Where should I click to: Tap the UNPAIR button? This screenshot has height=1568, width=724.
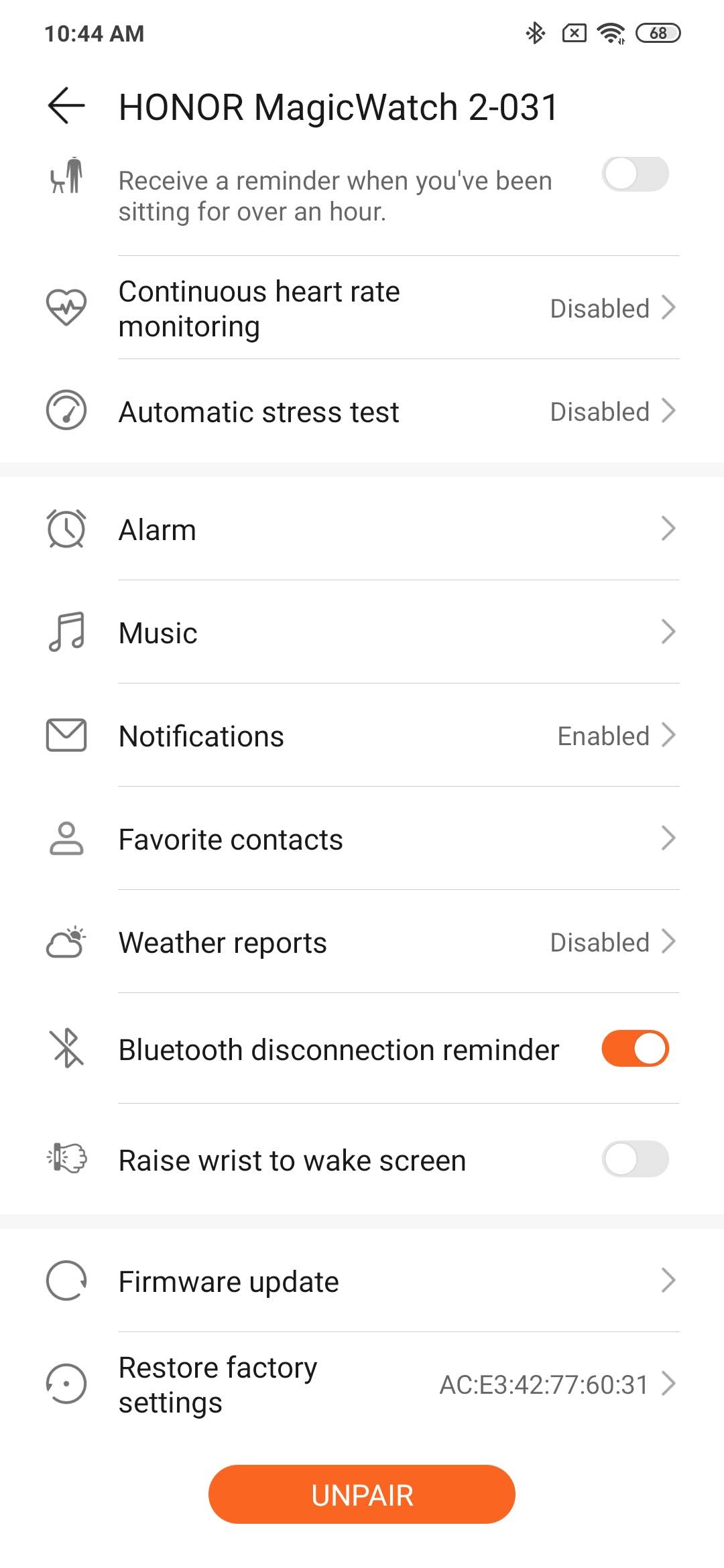362,1495
